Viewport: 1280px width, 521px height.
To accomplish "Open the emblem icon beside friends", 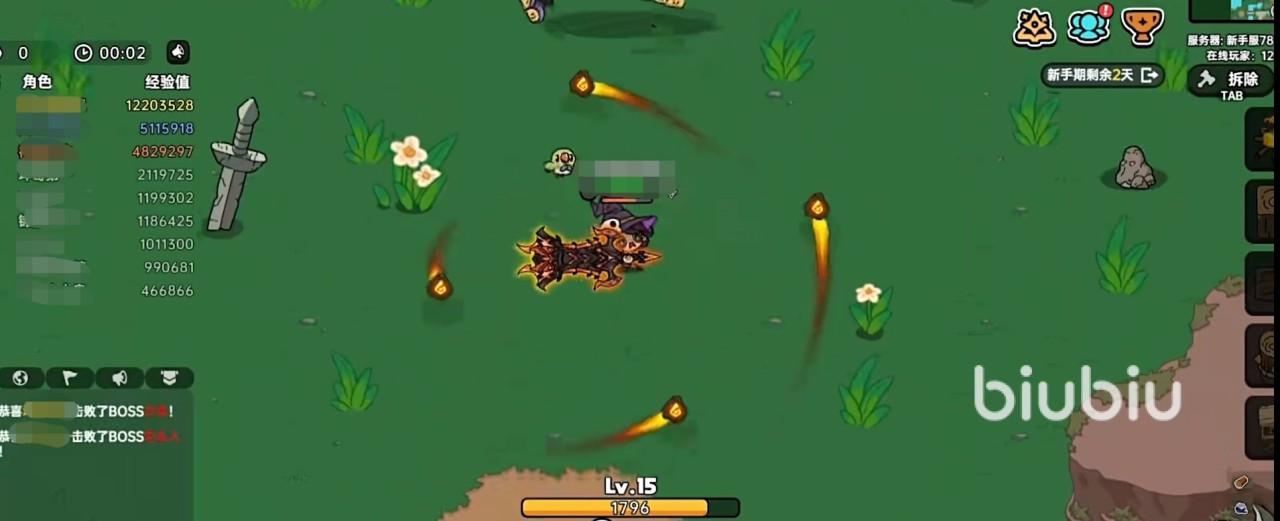I will 1034,28.
